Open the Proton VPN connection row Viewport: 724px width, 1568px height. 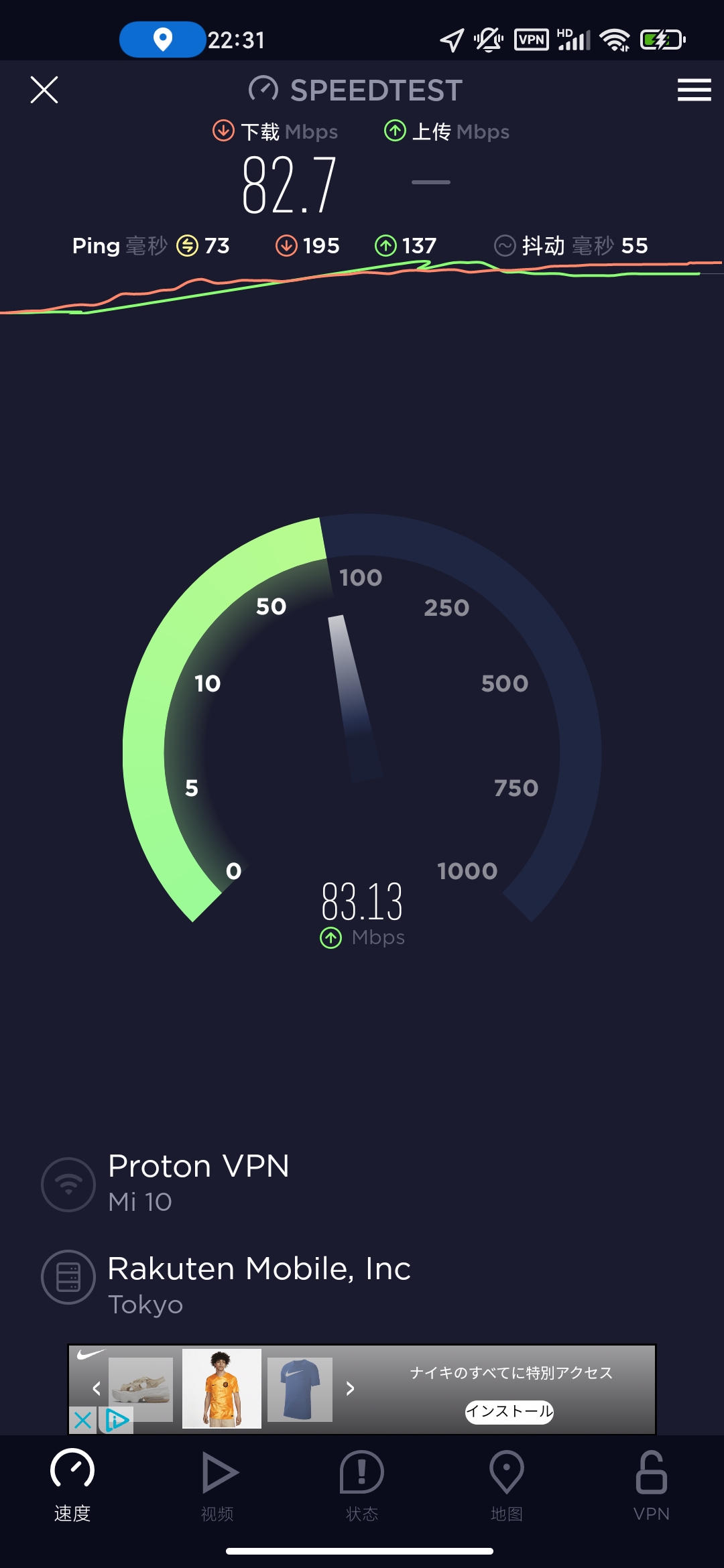[198, 1183]
